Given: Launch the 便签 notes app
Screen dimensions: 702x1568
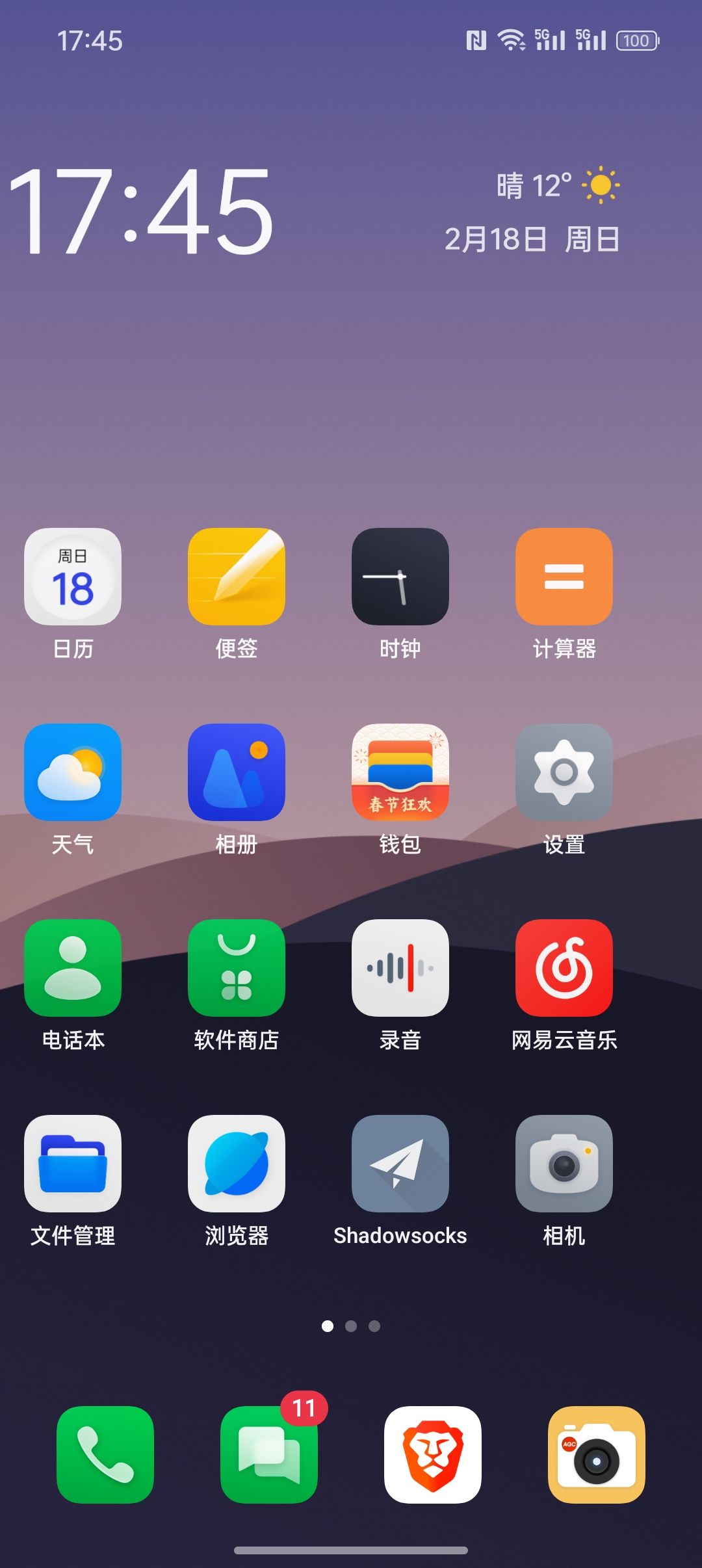Looking at the screenshot, I should [237, 577].
